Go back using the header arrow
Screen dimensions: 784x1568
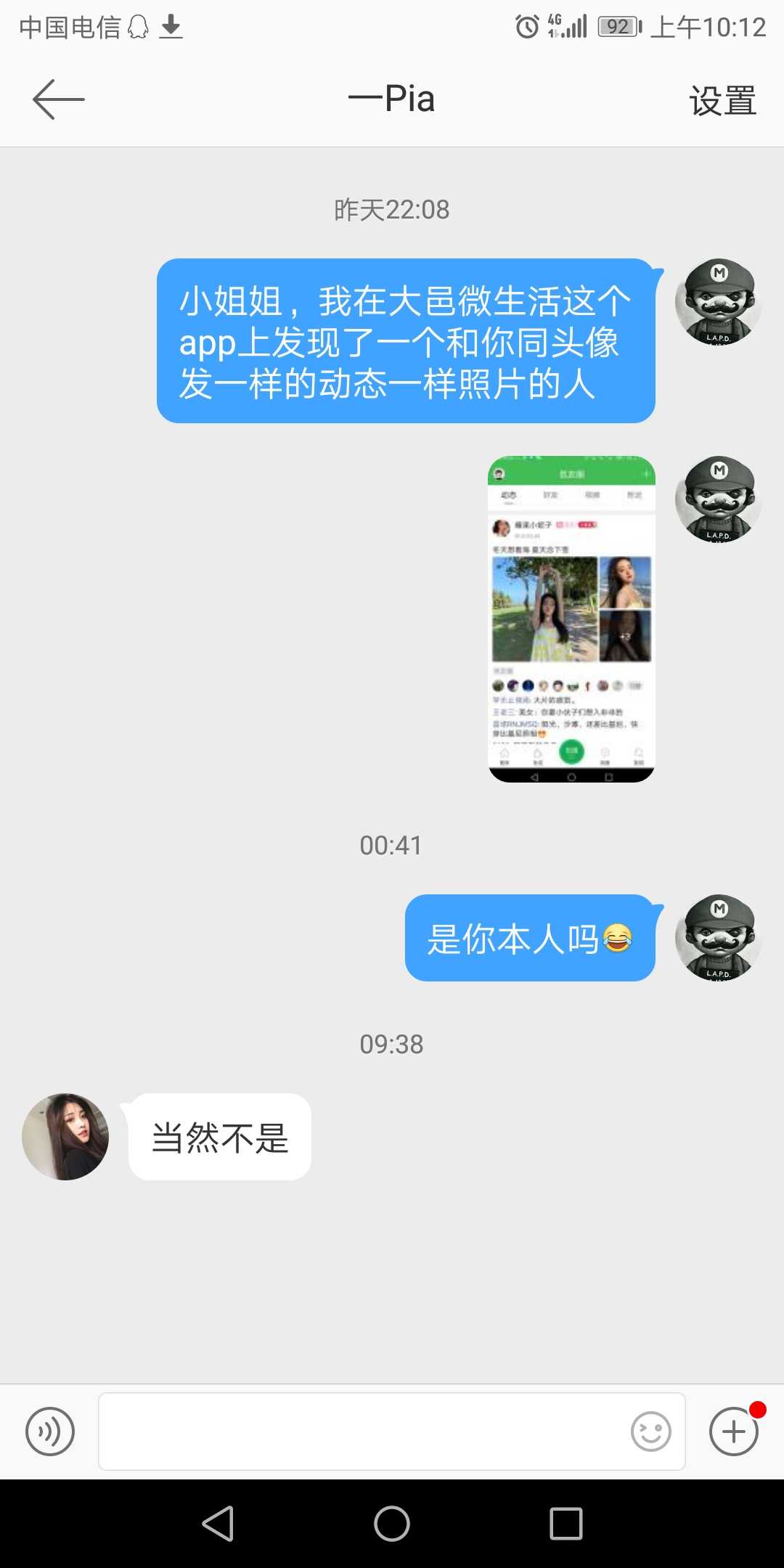click(58, 99)
